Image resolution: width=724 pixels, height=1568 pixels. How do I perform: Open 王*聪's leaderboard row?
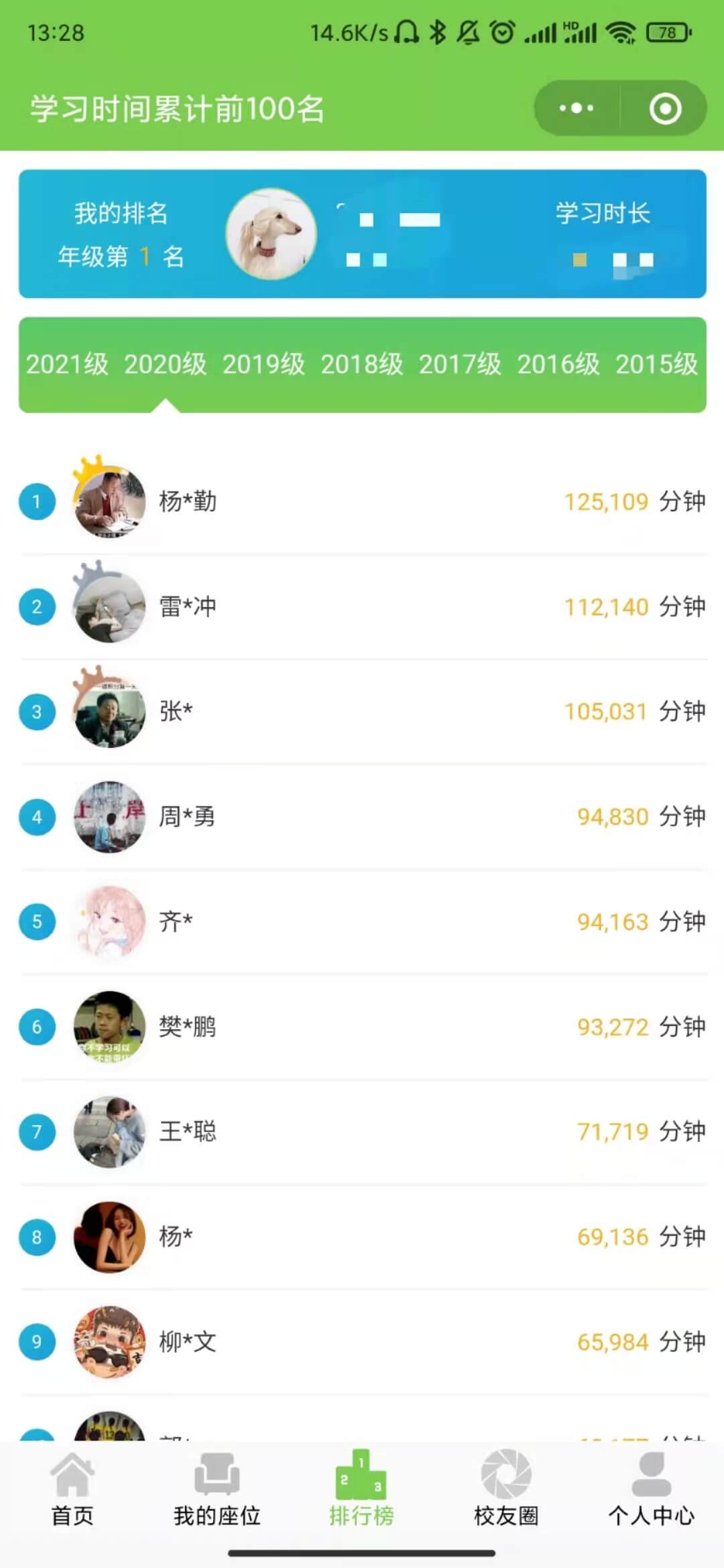(x=362, y=1132)
